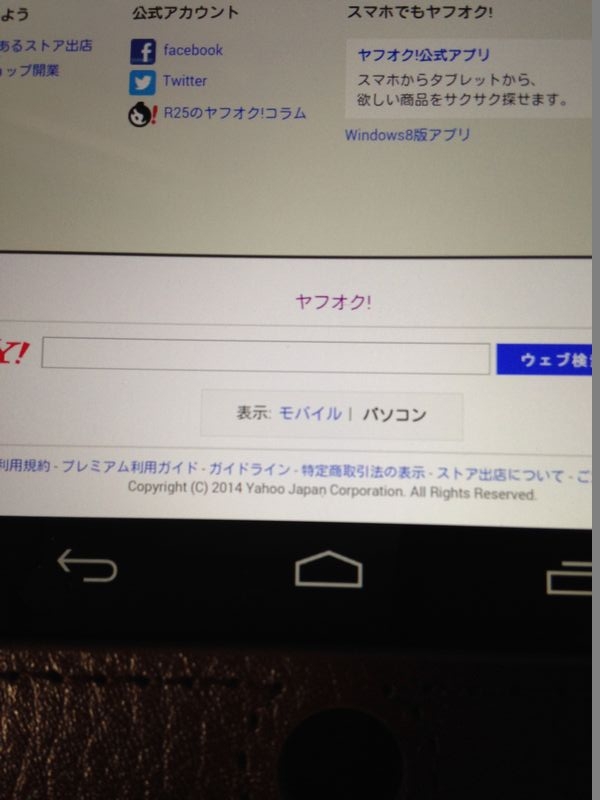Open the purple ヤフオク! link
Viewport: 600px width, 800px height.
point(333,301)
